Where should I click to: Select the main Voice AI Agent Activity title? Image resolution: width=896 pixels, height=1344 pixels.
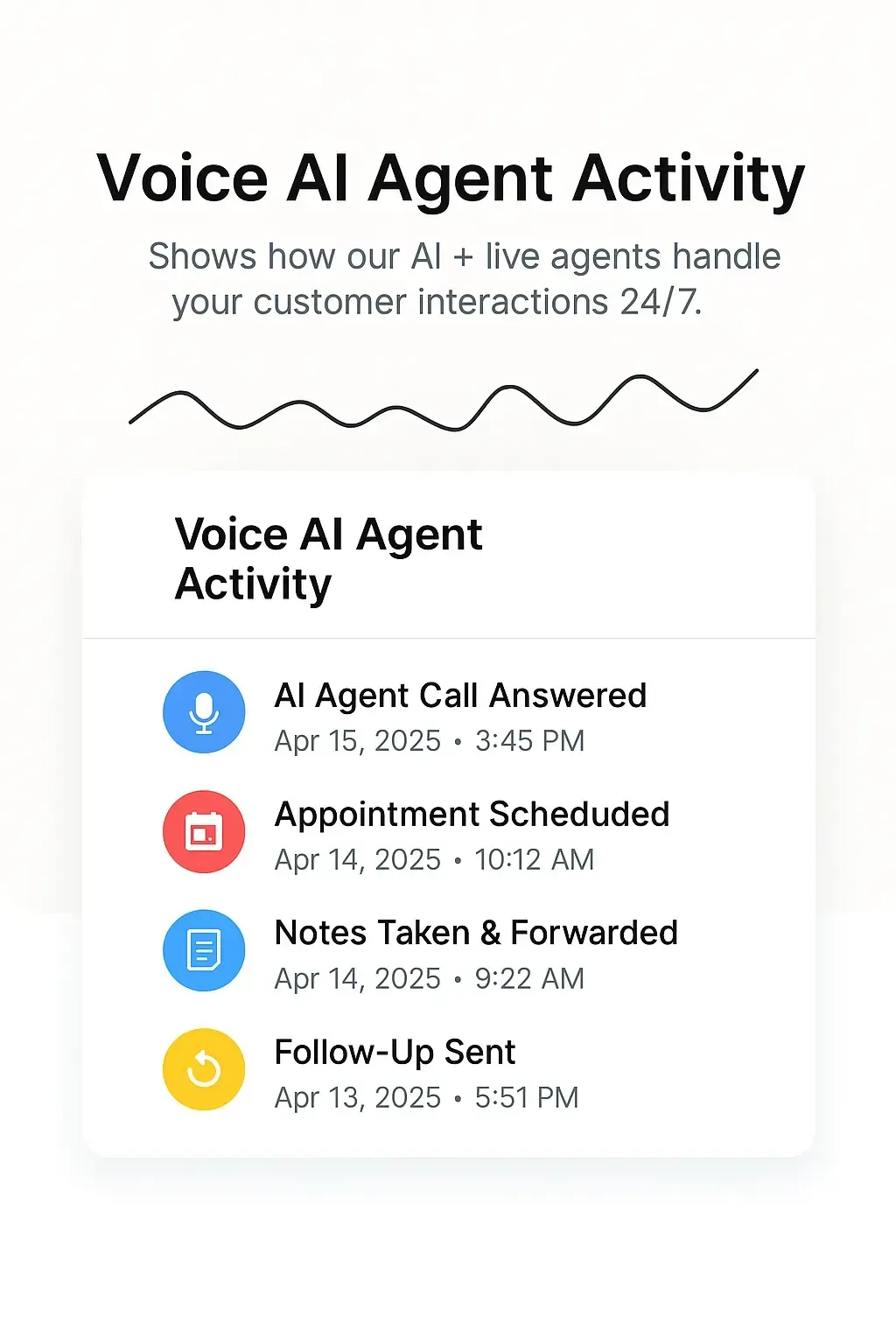[448, 178]
